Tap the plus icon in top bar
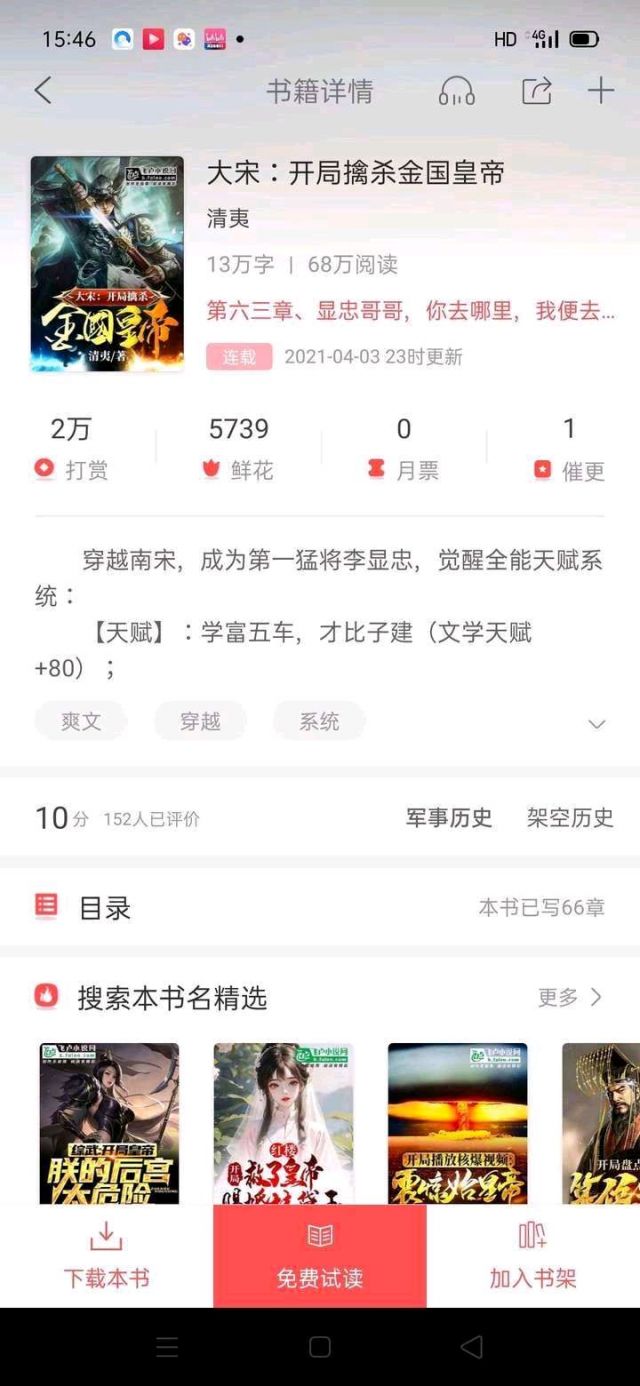This screenshot has width=640, height=1386. pos(600,92)
